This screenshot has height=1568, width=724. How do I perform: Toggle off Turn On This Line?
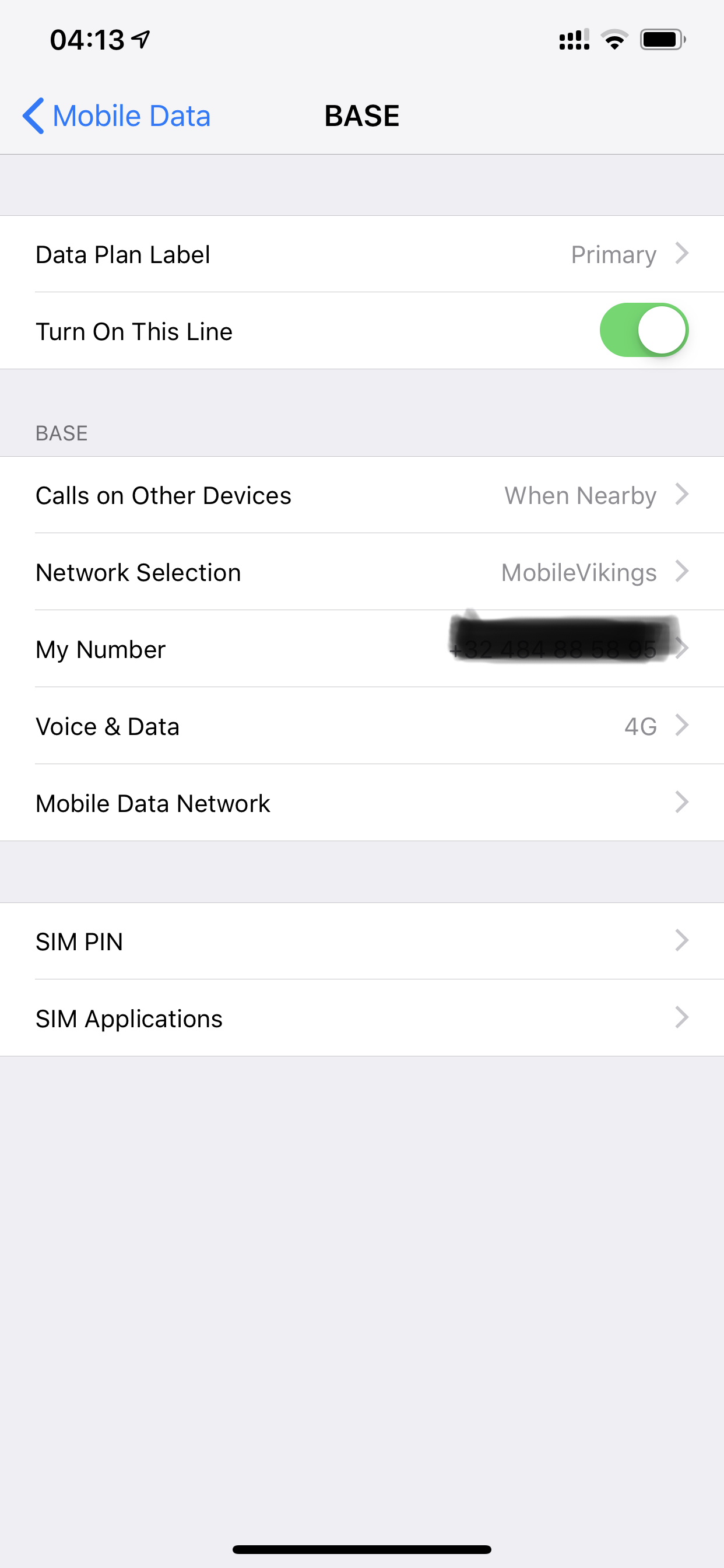coord(644,330)
